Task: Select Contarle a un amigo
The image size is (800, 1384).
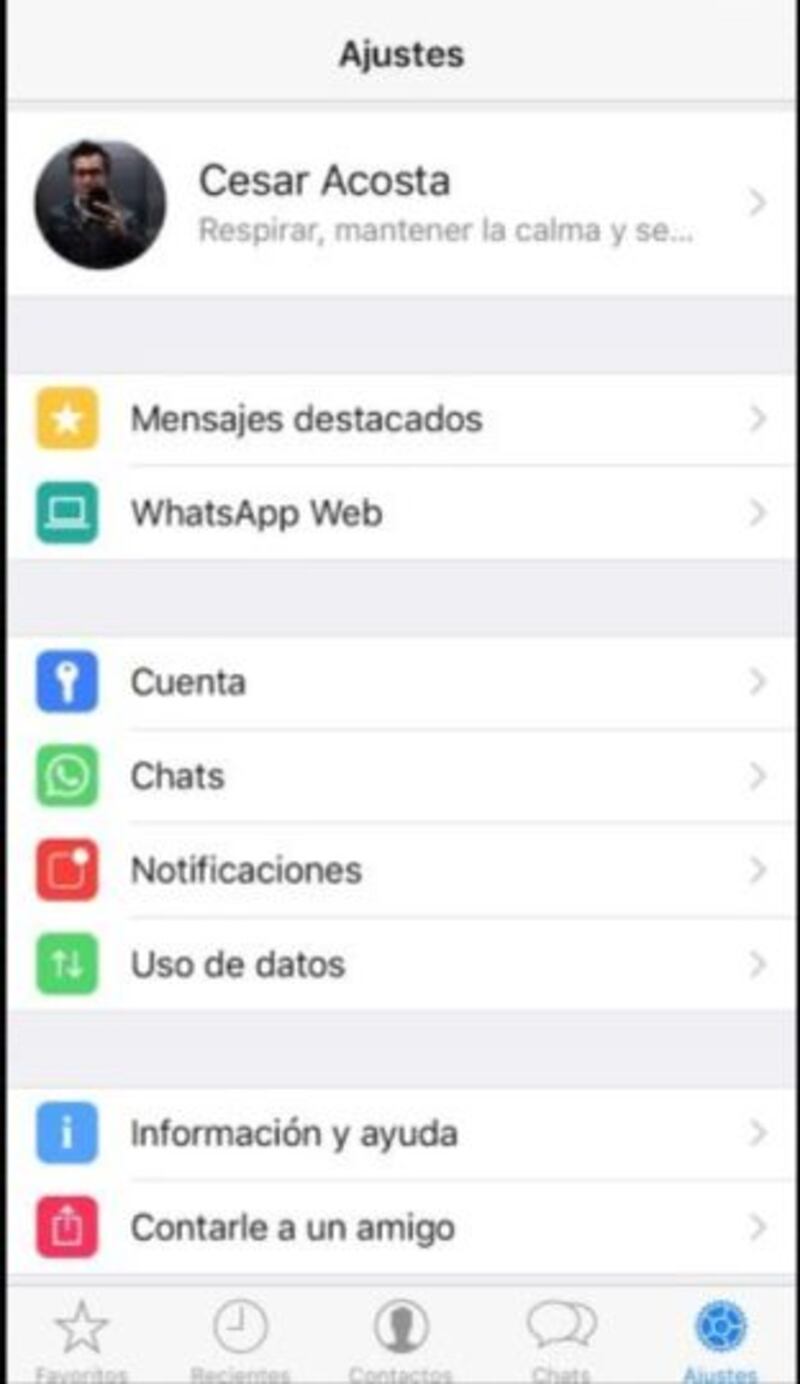Action: tap(400, 1227)
